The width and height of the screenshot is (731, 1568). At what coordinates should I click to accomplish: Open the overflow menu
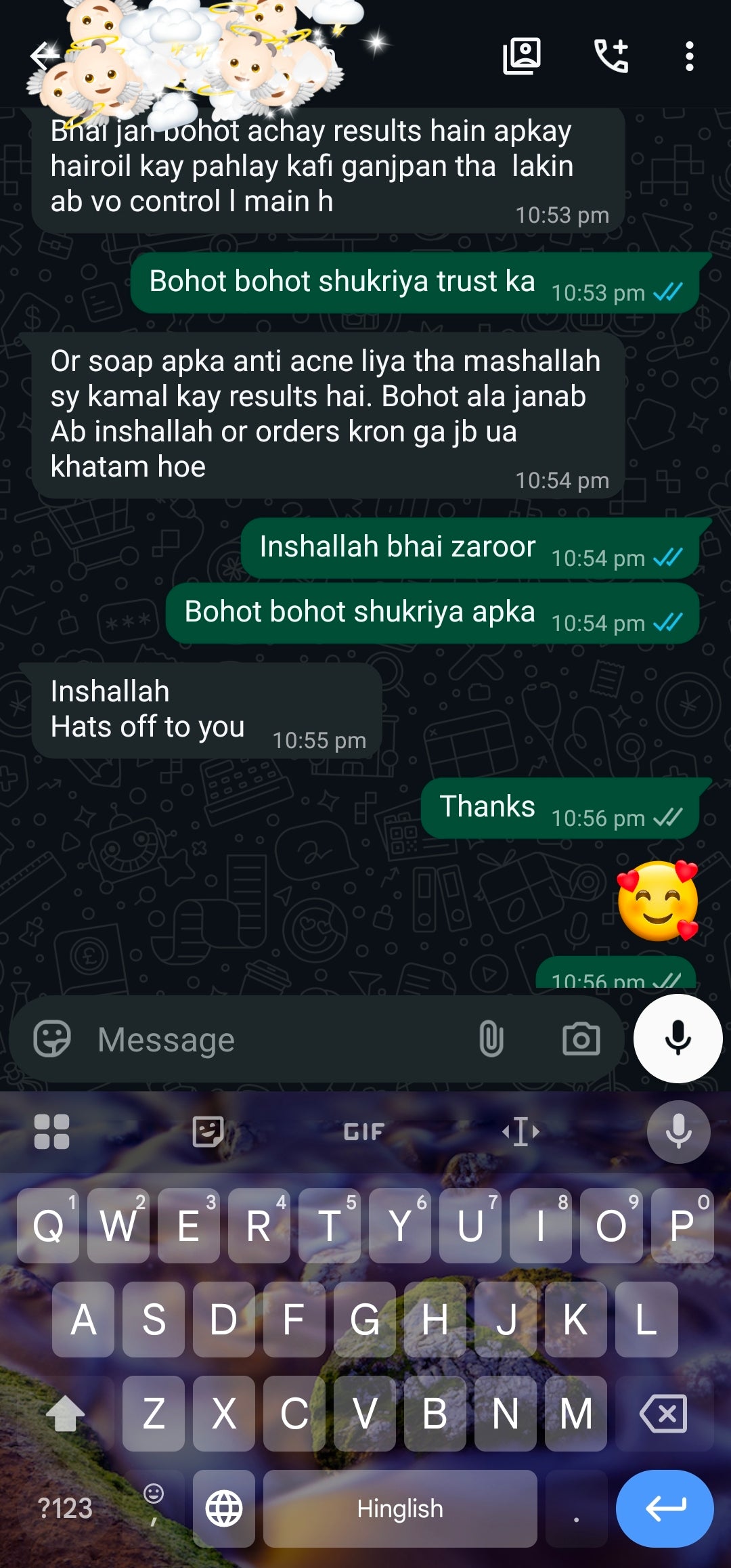(689, 56)
